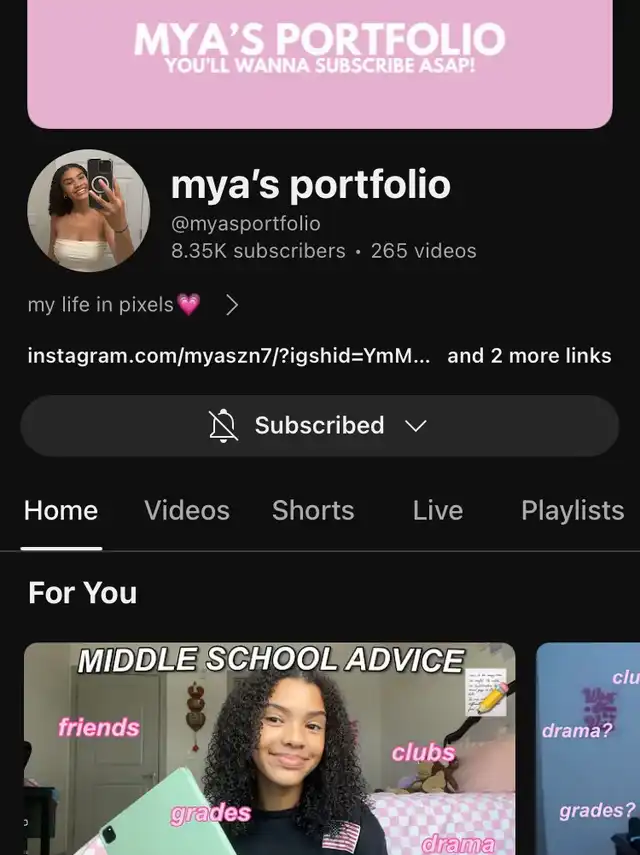Play the Middle School Advice video

pos(269,748)
